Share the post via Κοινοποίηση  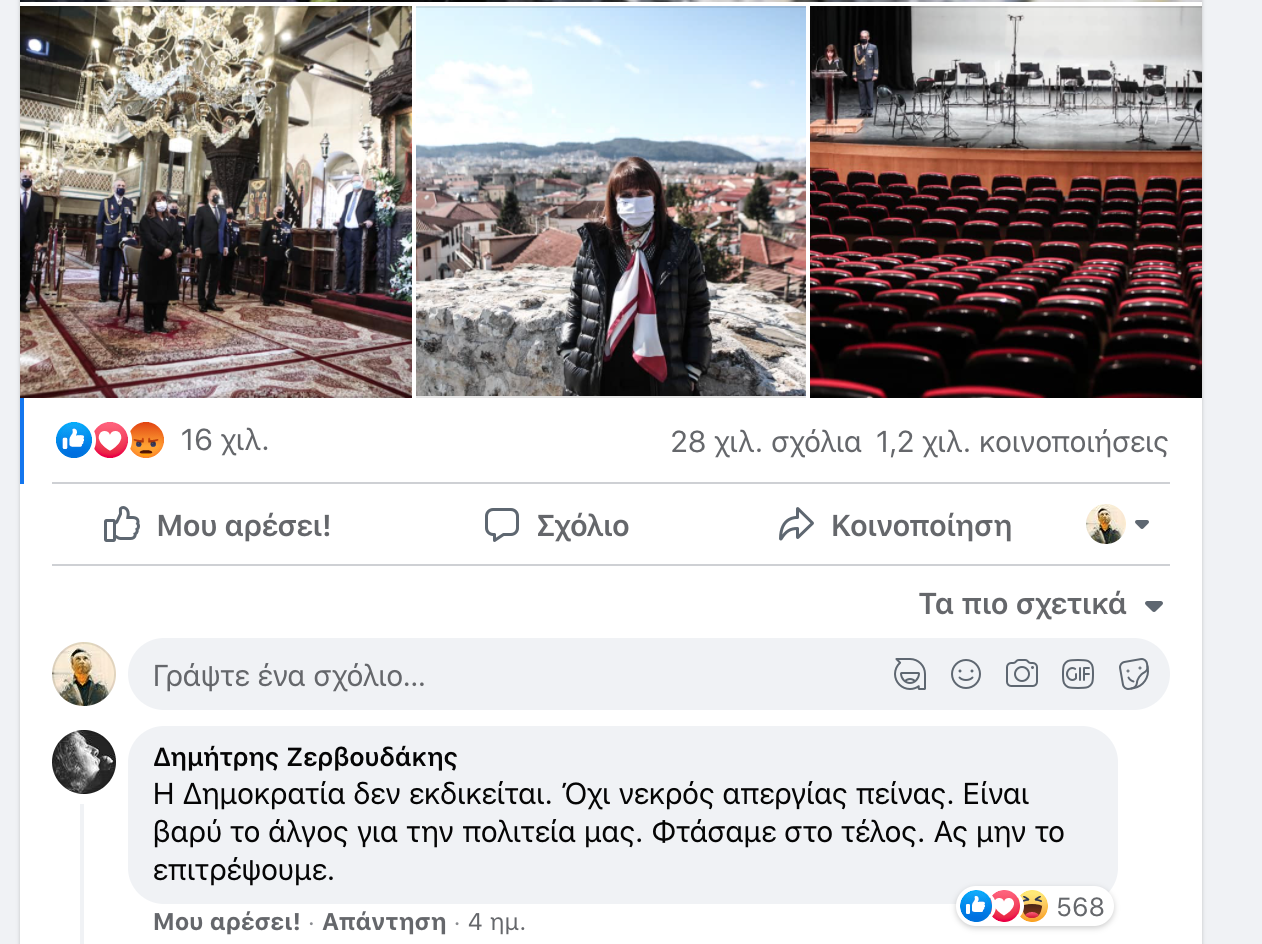coord(895,525)
